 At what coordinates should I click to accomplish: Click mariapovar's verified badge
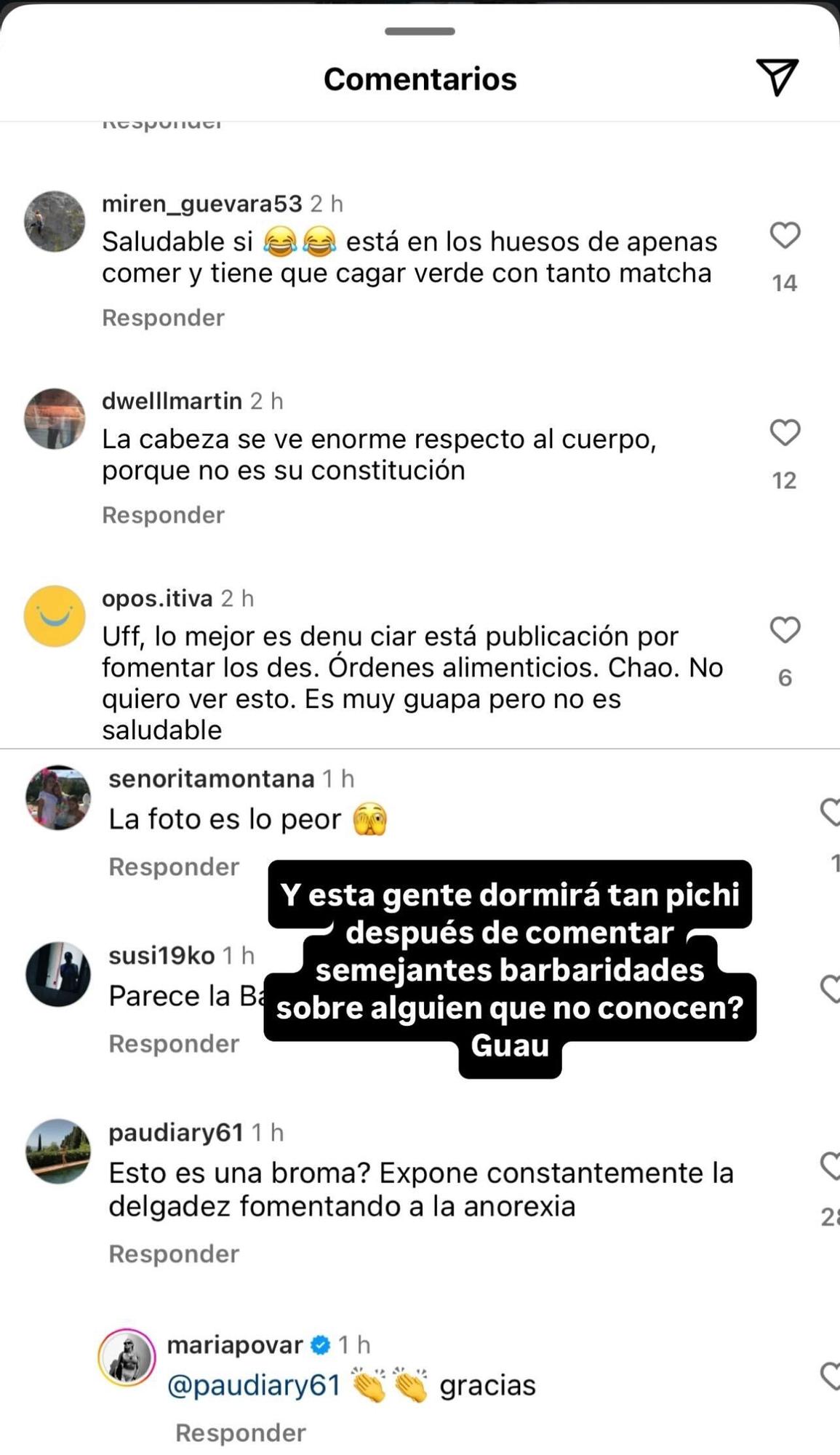[x=318, y=1344]
